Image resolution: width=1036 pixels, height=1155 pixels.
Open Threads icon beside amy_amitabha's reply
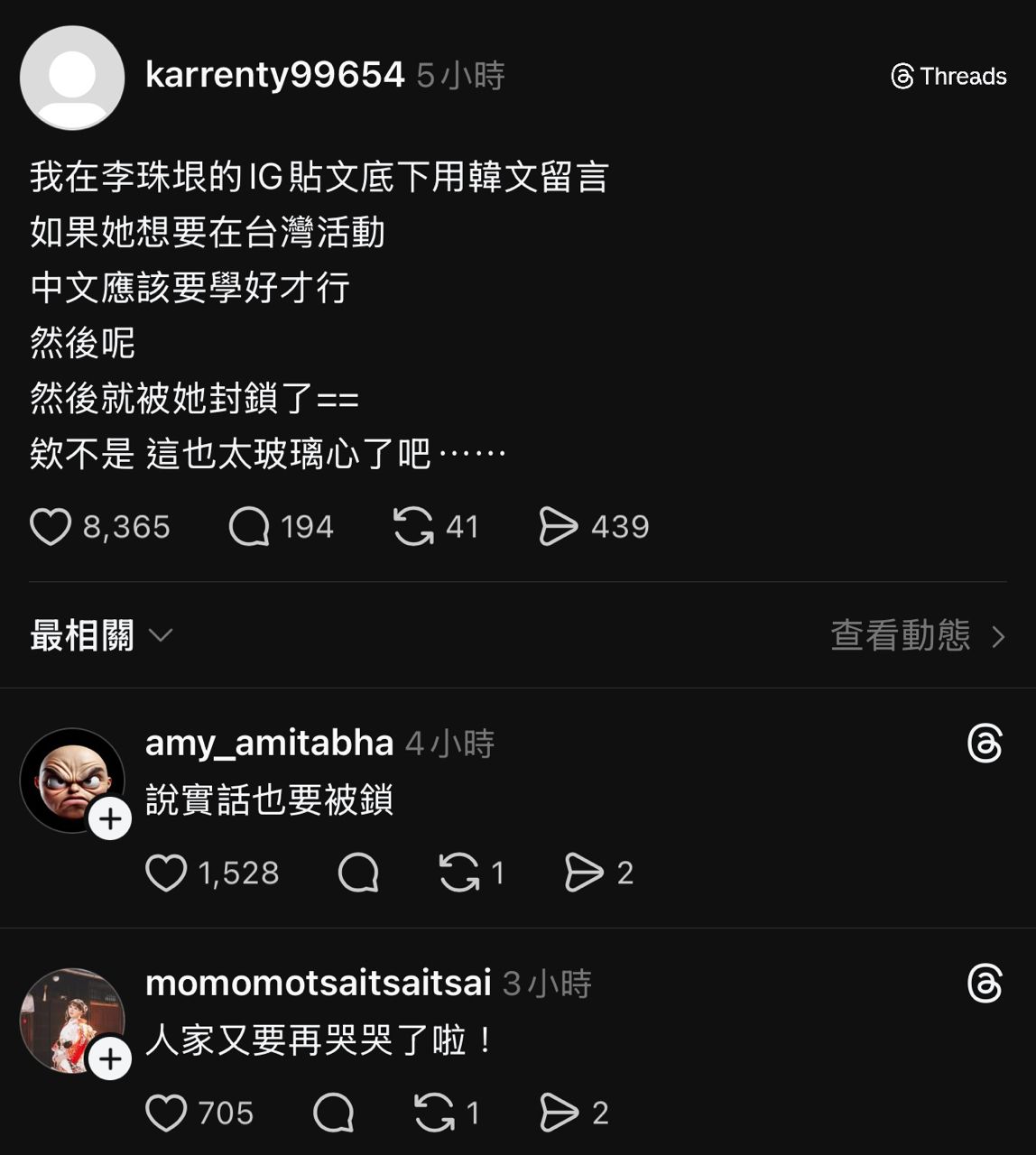pos(985,744)
